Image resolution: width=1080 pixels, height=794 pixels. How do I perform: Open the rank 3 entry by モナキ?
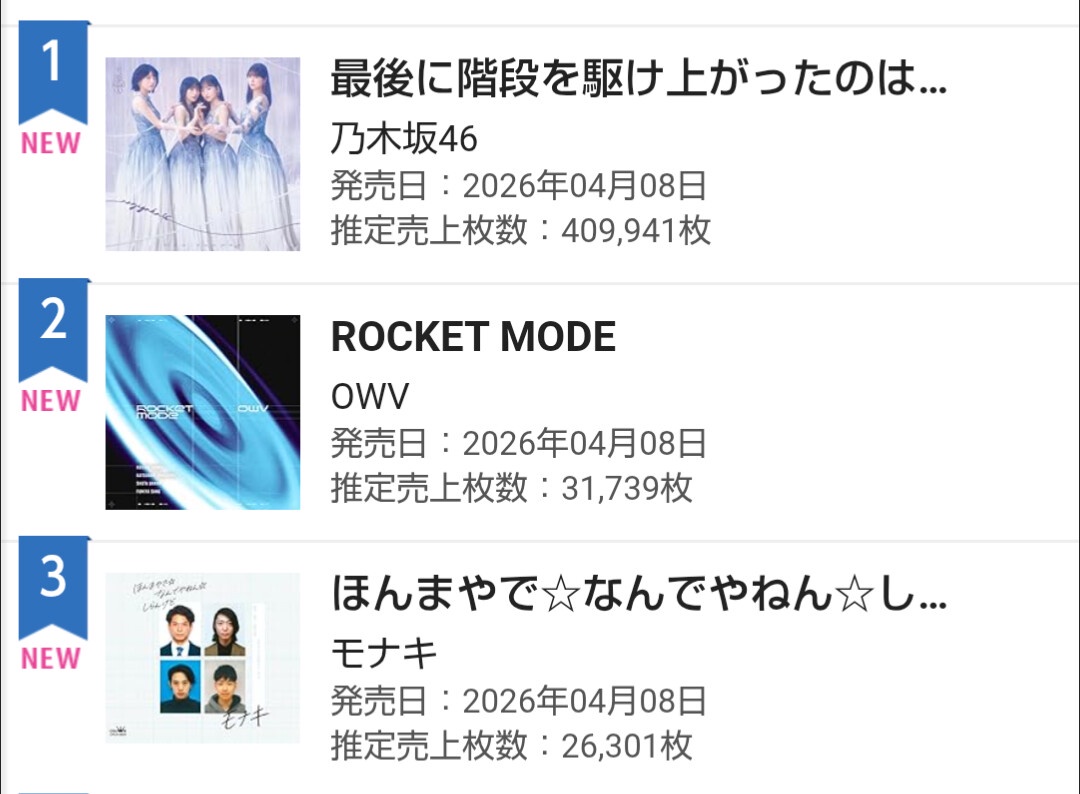click(x=638, y=596)
